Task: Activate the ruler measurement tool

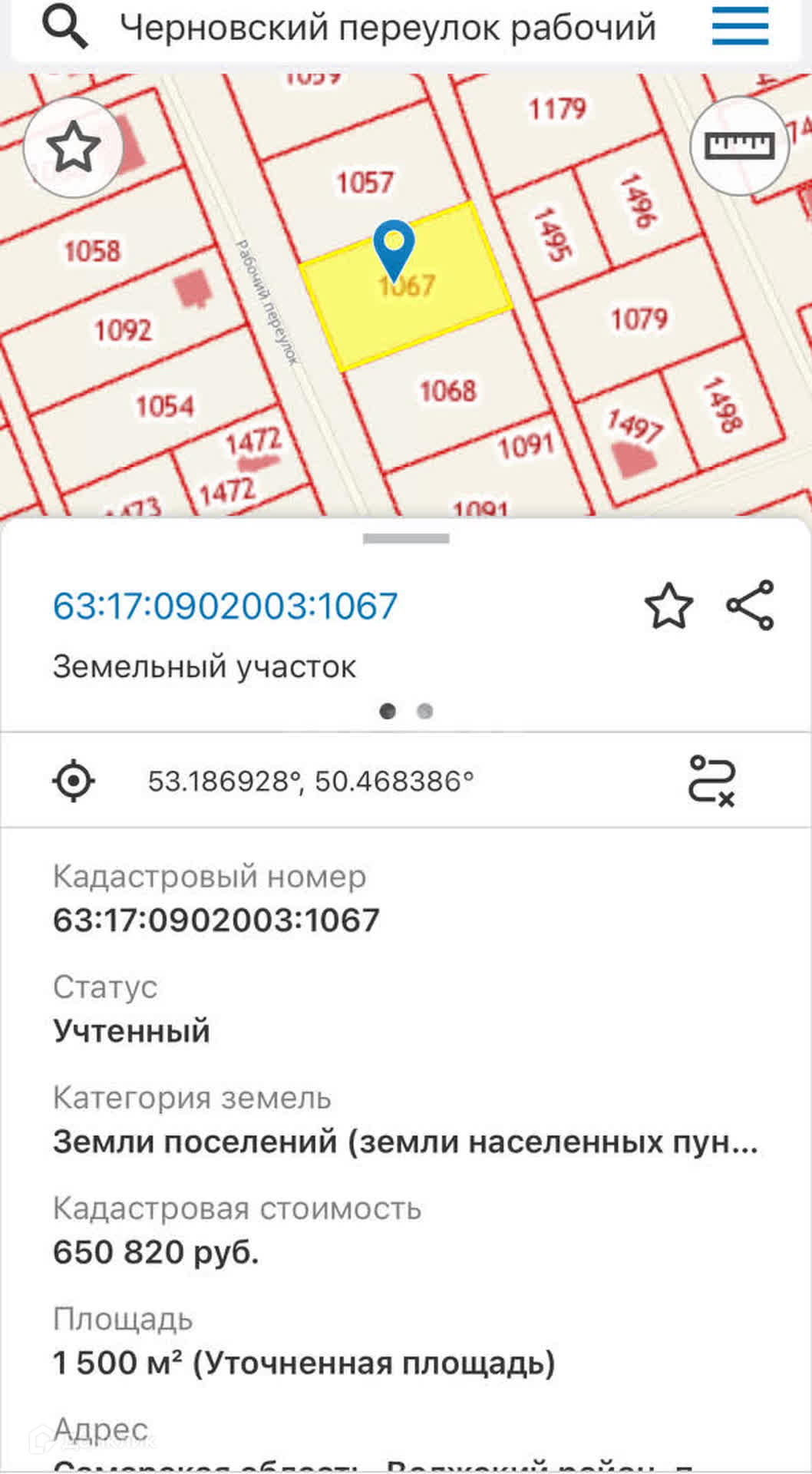Action: click(739, 145)
